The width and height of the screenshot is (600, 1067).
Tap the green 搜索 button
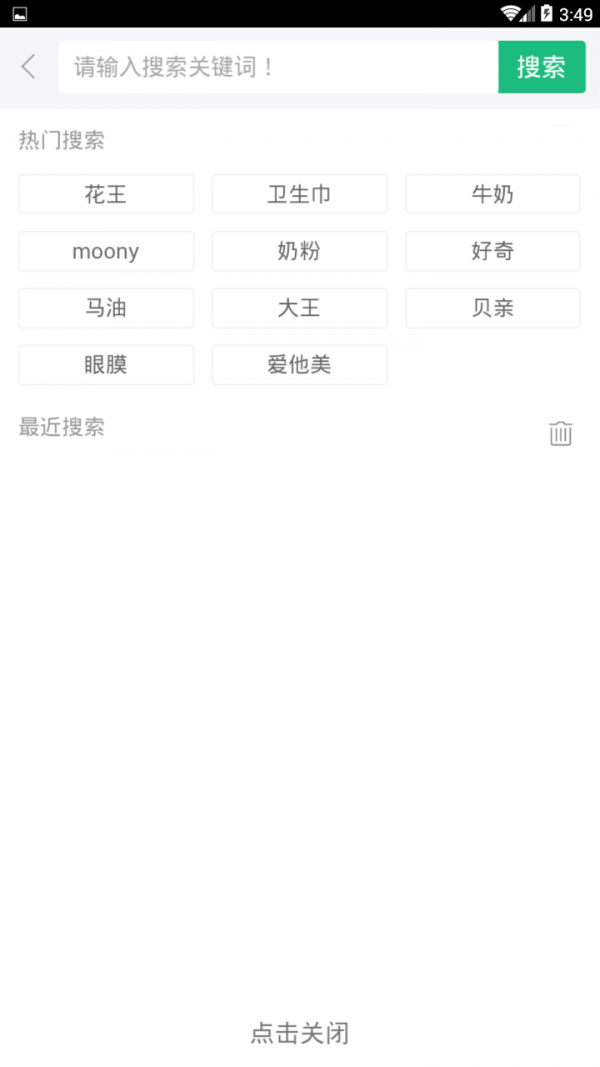541,67
